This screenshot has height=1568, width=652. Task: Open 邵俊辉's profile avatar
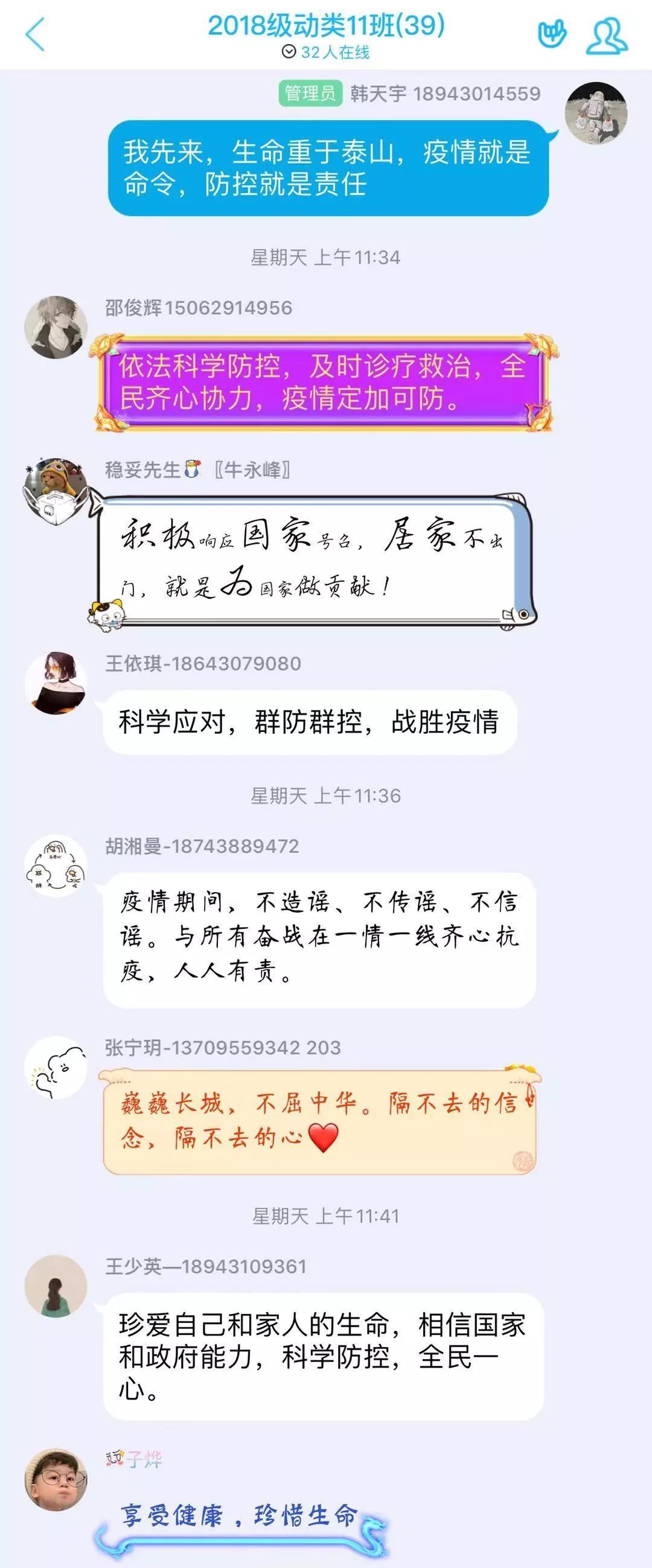55,327
